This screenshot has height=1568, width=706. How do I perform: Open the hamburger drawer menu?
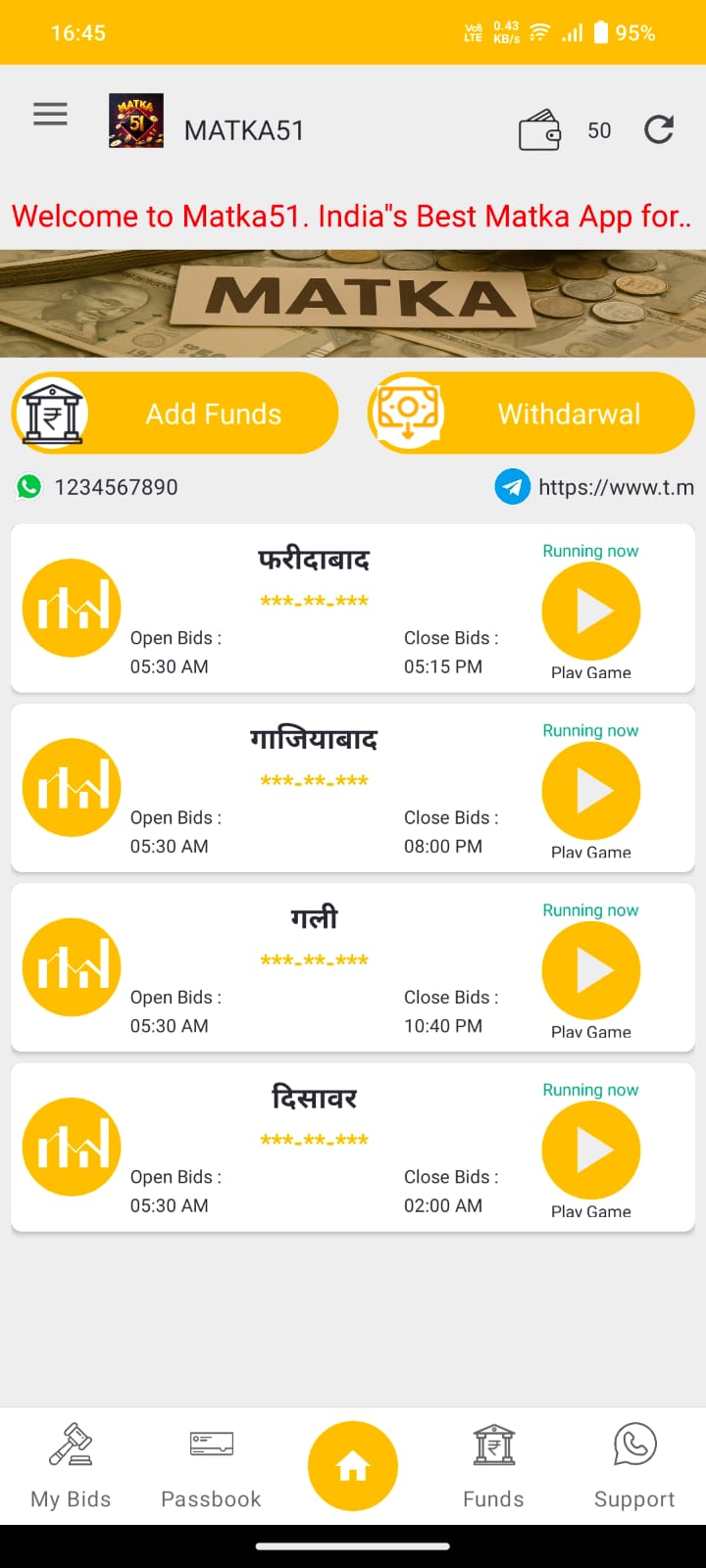[50, 115]
